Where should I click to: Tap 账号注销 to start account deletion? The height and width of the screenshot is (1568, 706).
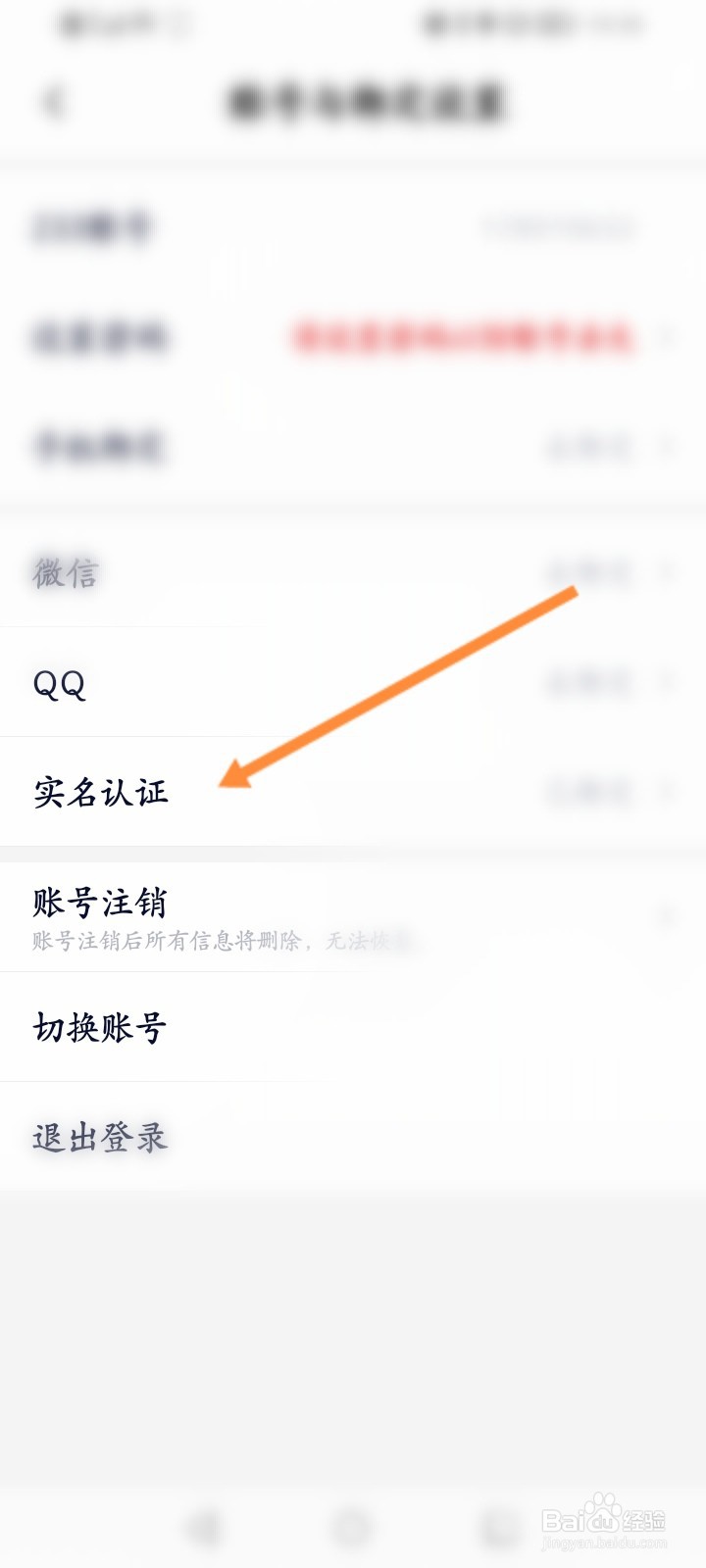(x=100, y=902)
